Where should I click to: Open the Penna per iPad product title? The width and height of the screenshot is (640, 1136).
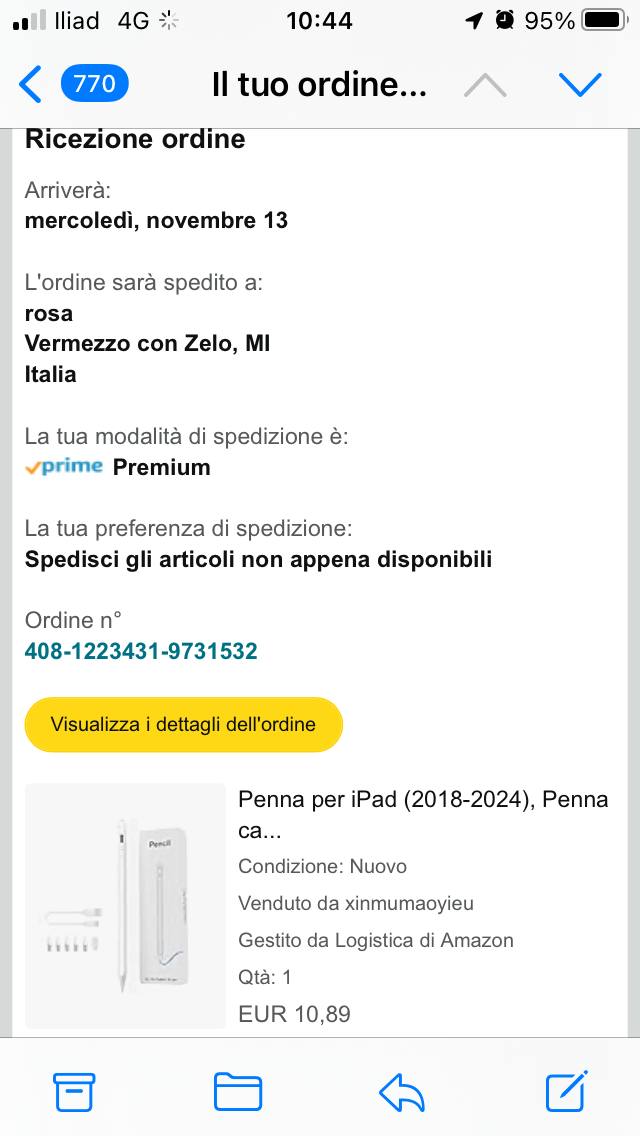pyautogui.click(x=422, y=814)
